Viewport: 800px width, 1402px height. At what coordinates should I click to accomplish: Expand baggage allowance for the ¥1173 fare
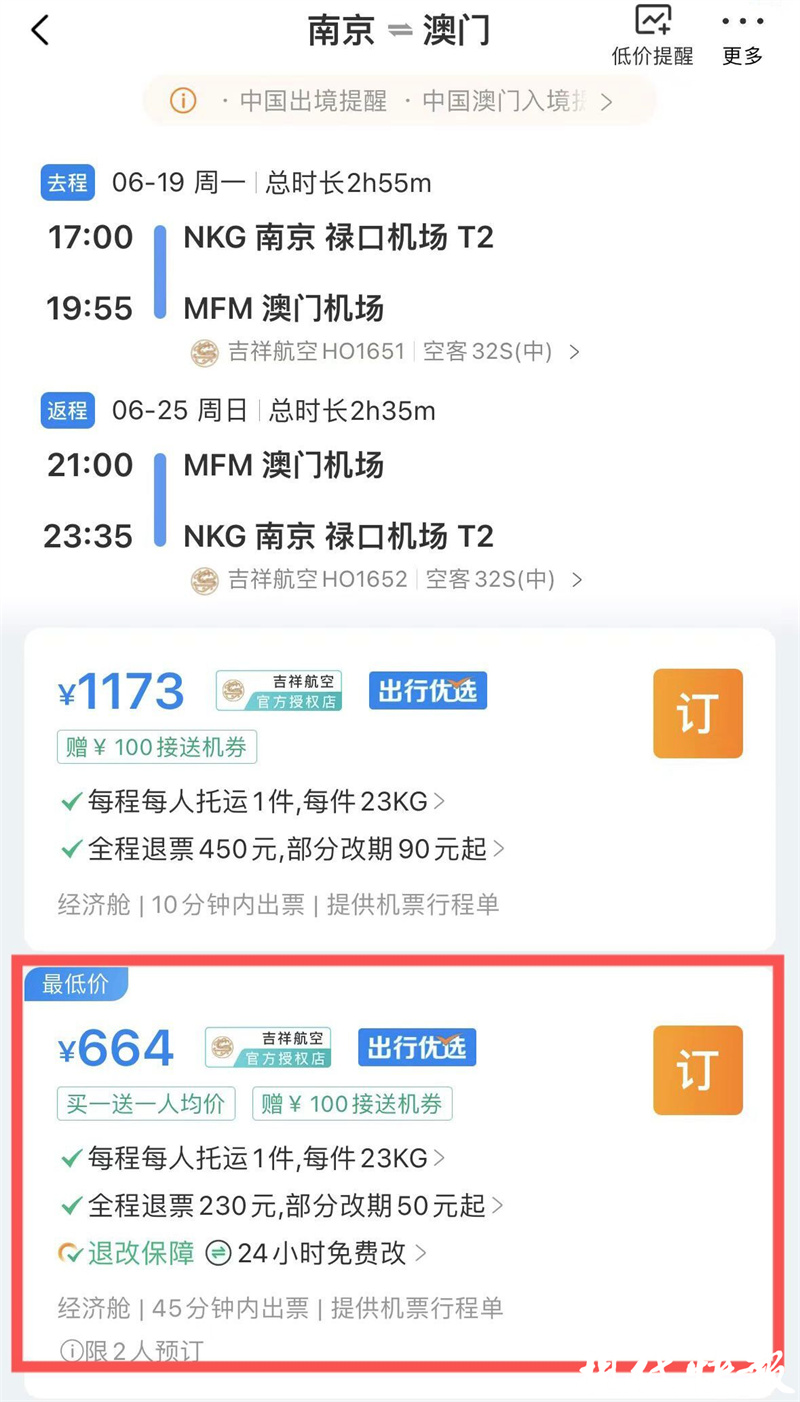[256, 801]
